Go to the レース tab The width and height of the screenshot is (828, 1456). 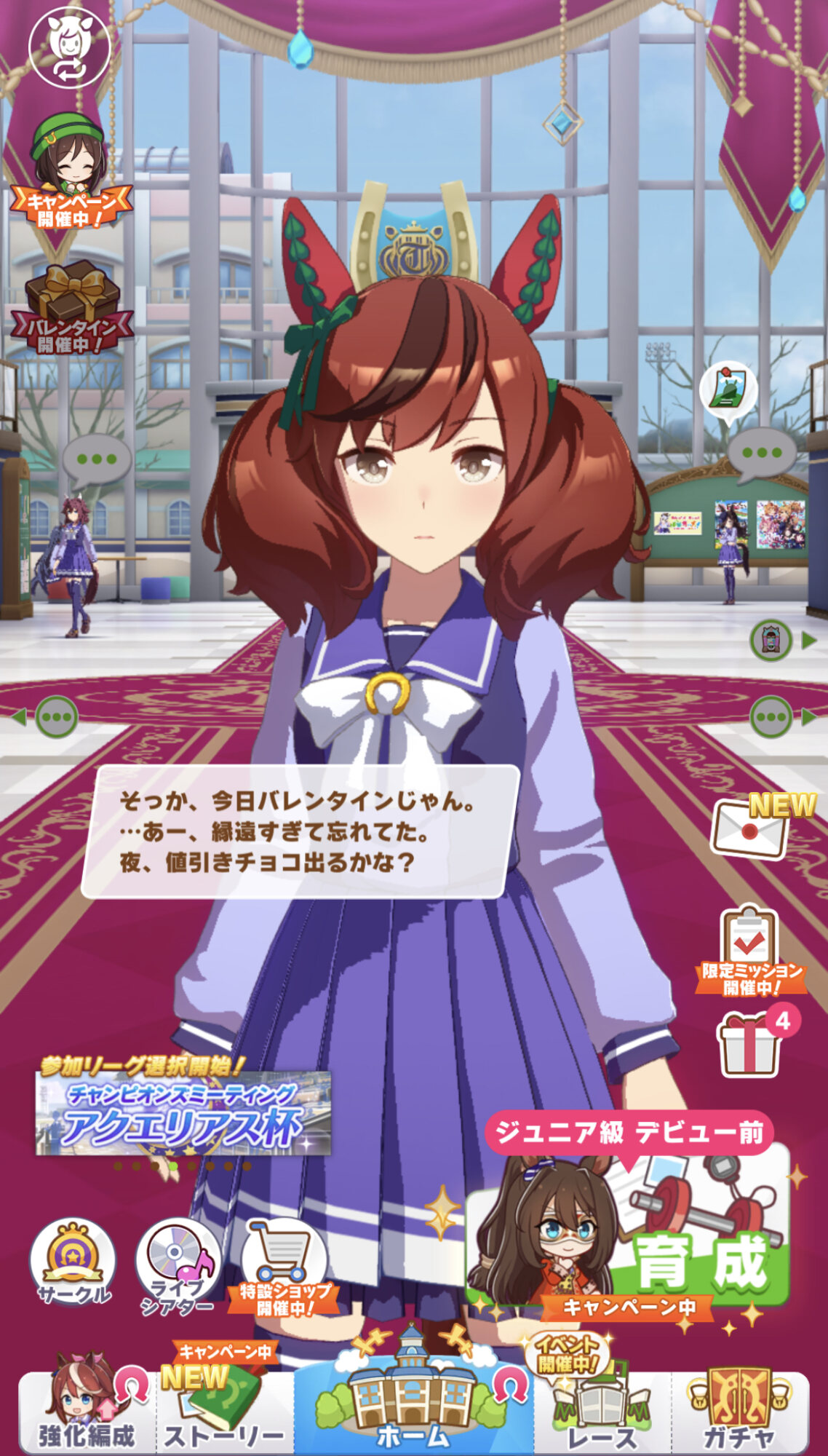coord(602,1402)
